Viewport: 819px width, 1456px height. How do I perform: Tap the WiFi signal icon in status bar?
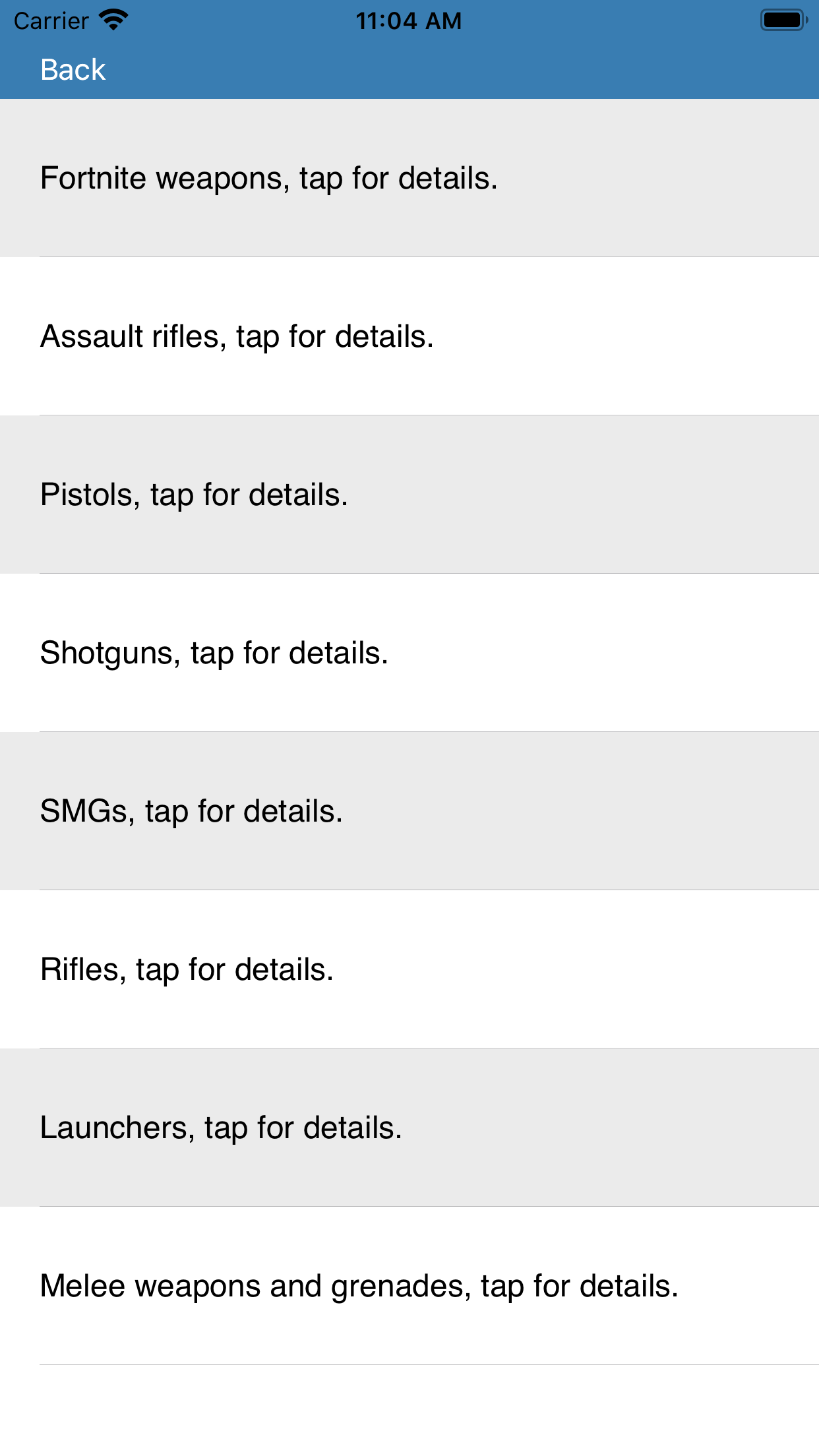point(112,20)
